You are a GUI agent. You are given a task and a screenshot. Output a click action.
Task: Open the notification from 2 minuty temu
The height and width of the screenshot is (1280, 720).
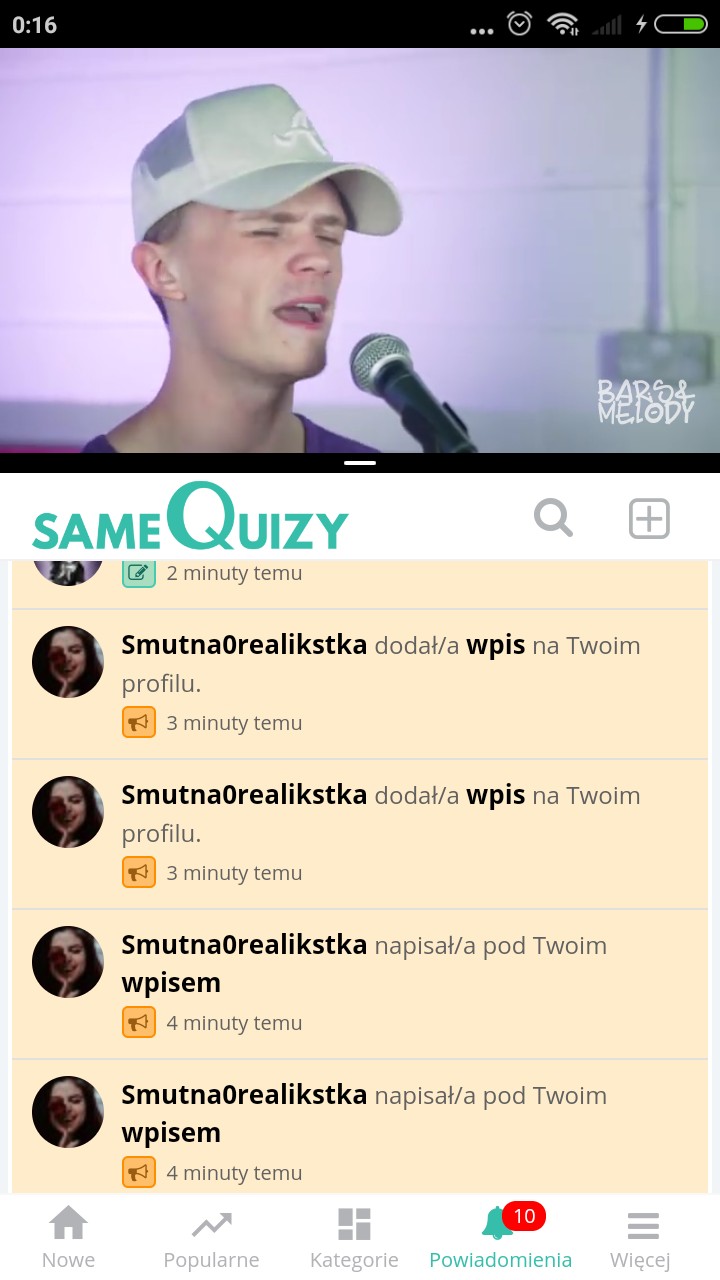[x=360, y=575]
